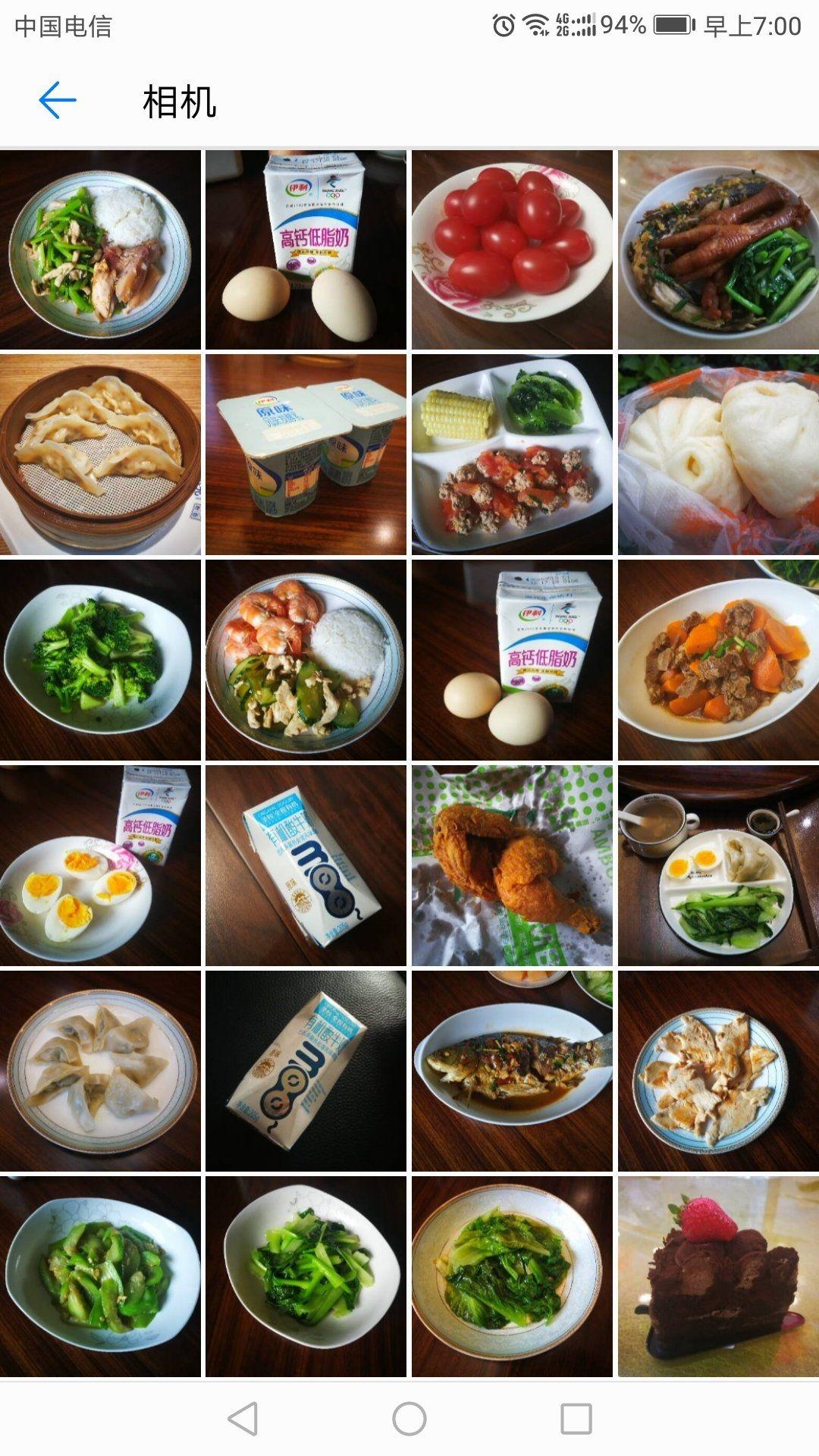Screen dimensions: 819x1456
Task: Open the milk carton on black surface photo
Action: click(x=306, y=1071)
